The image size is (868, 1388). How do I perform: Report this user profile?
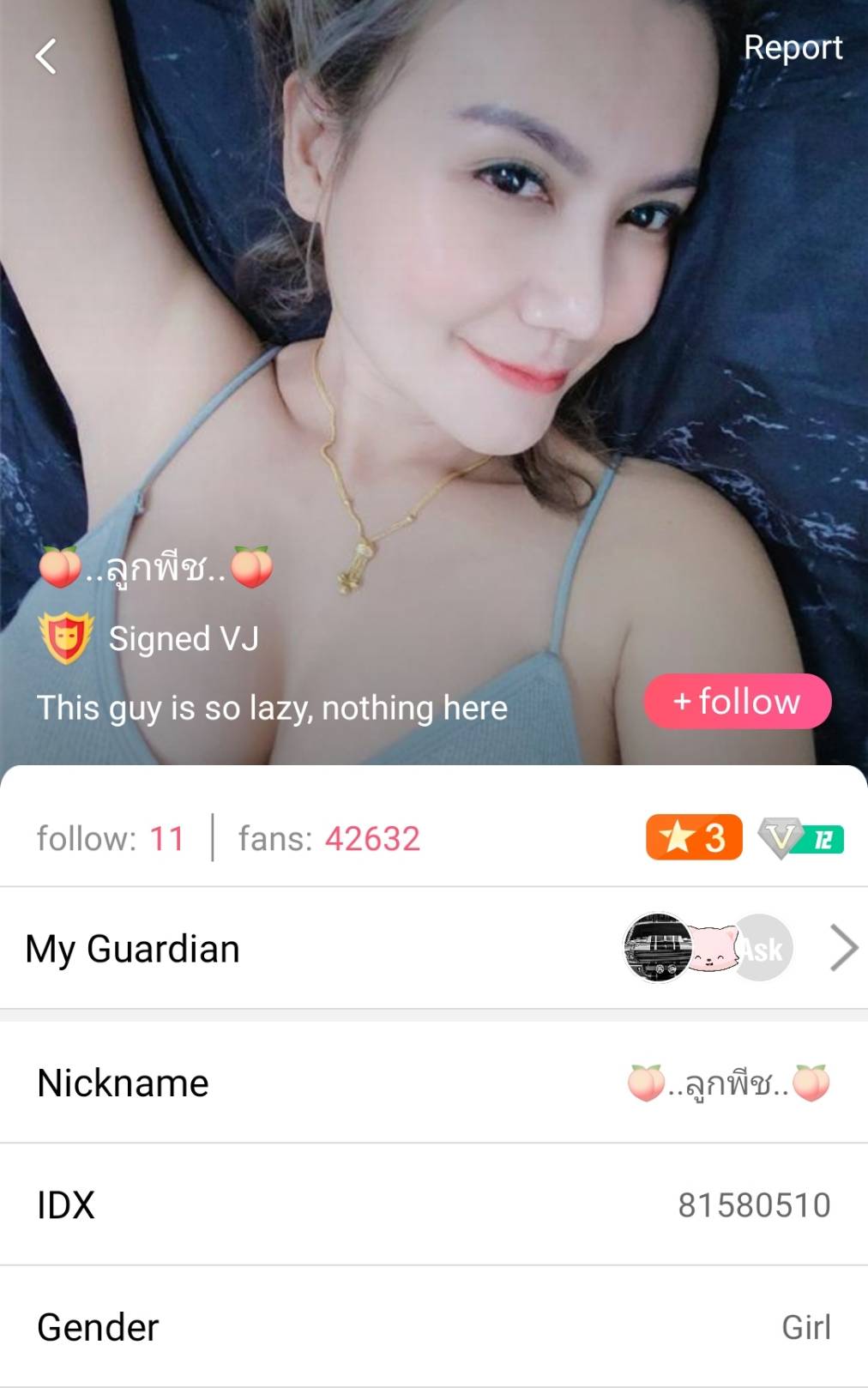793,48
